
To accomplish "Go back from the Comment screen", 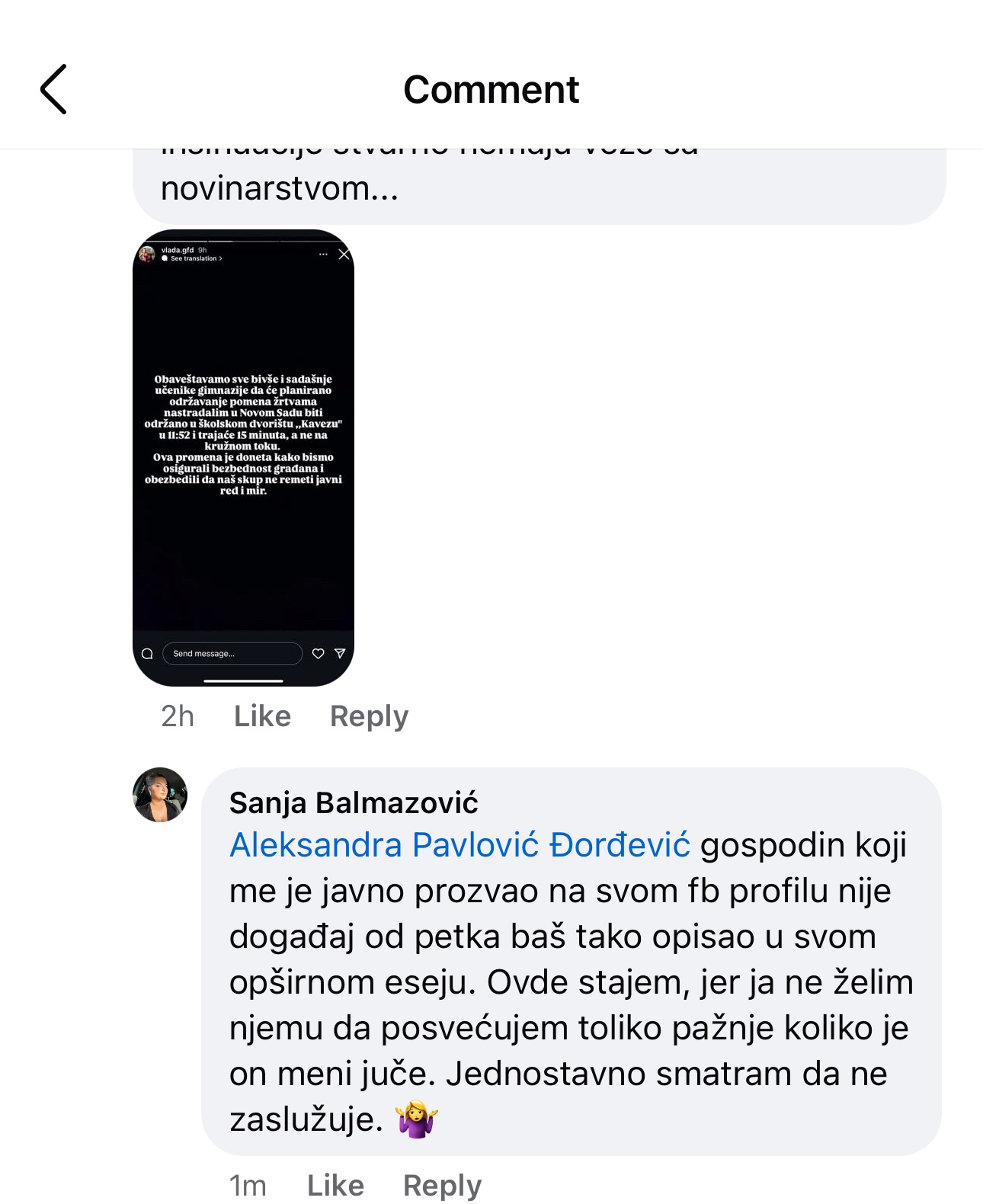I will click(x=53, y=89).
